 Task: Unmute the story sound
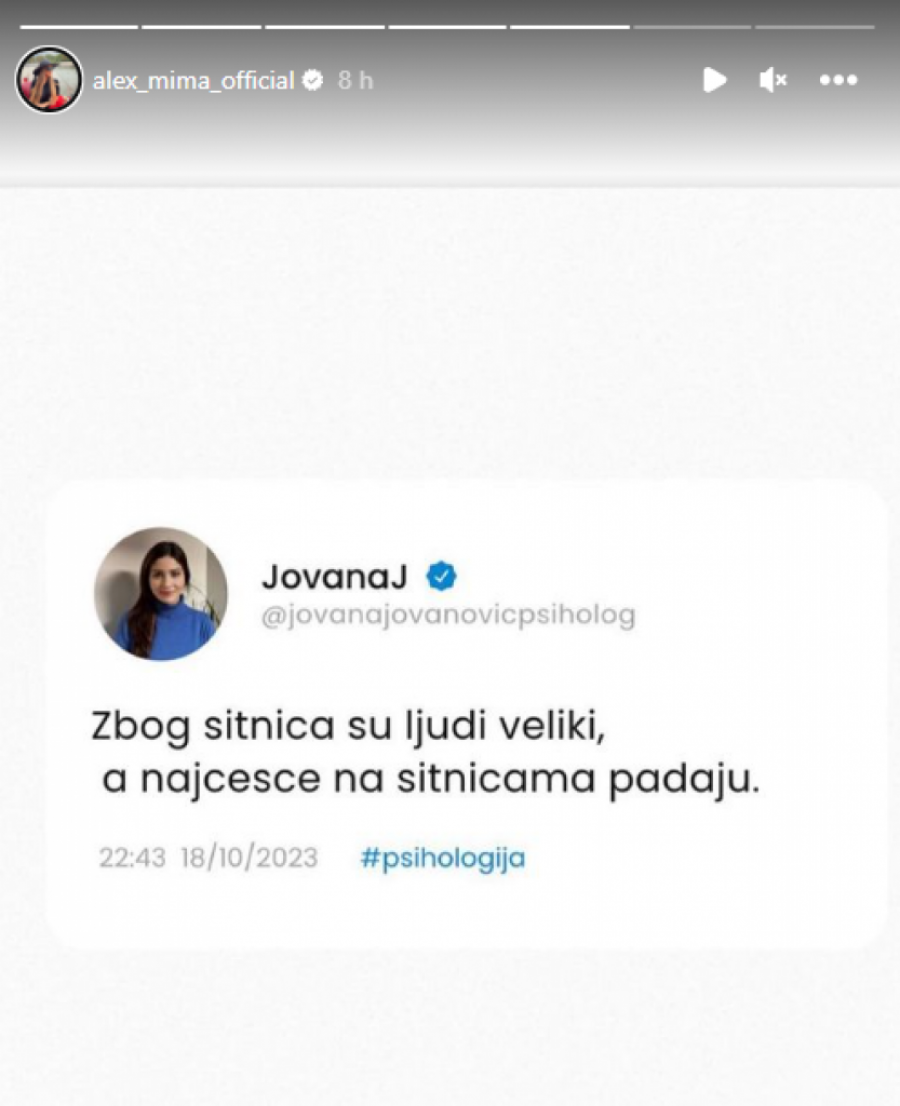point(773,80)
